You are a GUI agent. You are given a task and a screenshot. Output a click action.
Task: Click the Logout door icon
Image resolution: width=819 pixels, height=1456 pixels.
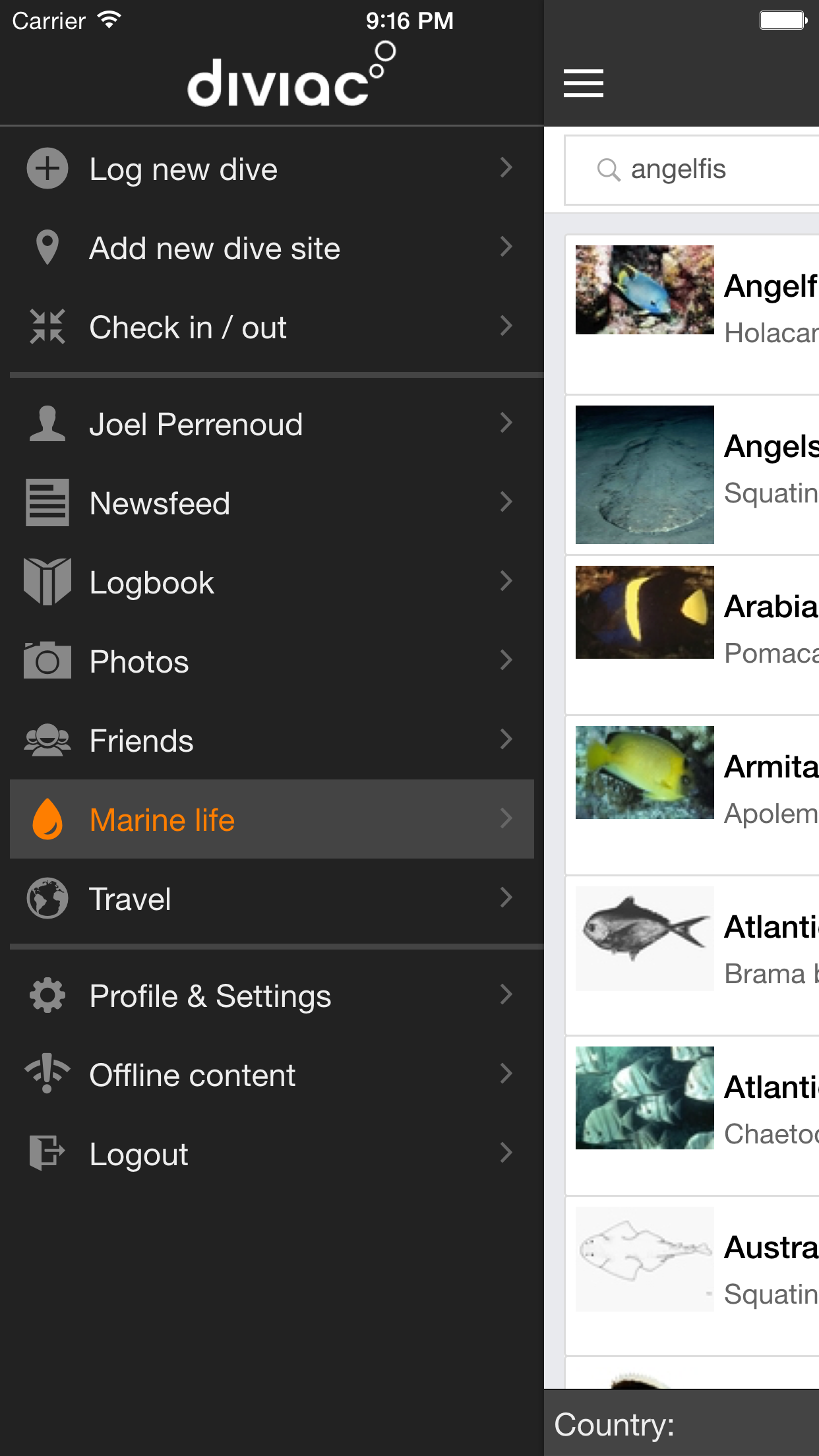click(47, 1153)
